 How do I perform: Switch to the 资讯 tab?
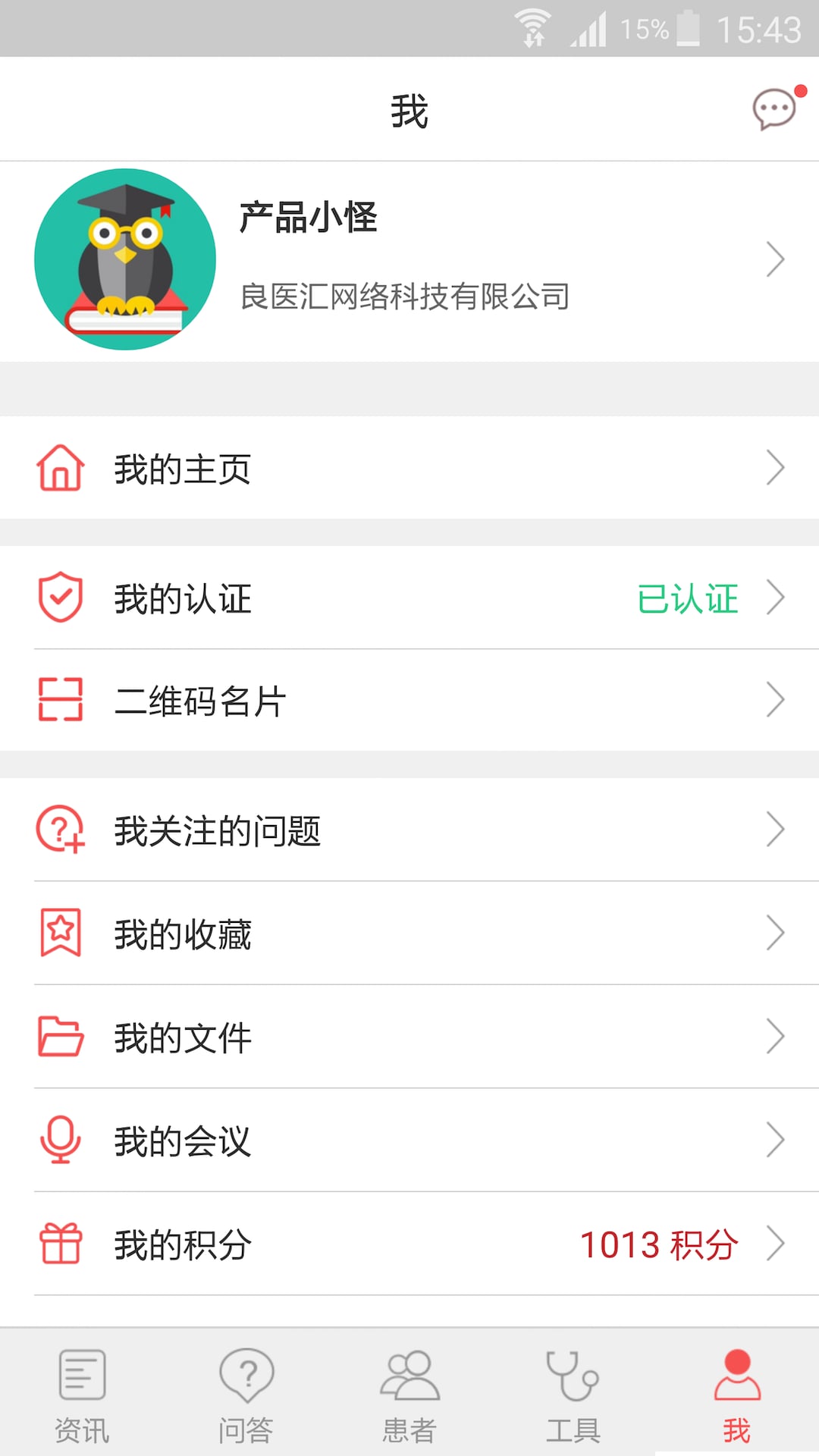[82, 1394]
